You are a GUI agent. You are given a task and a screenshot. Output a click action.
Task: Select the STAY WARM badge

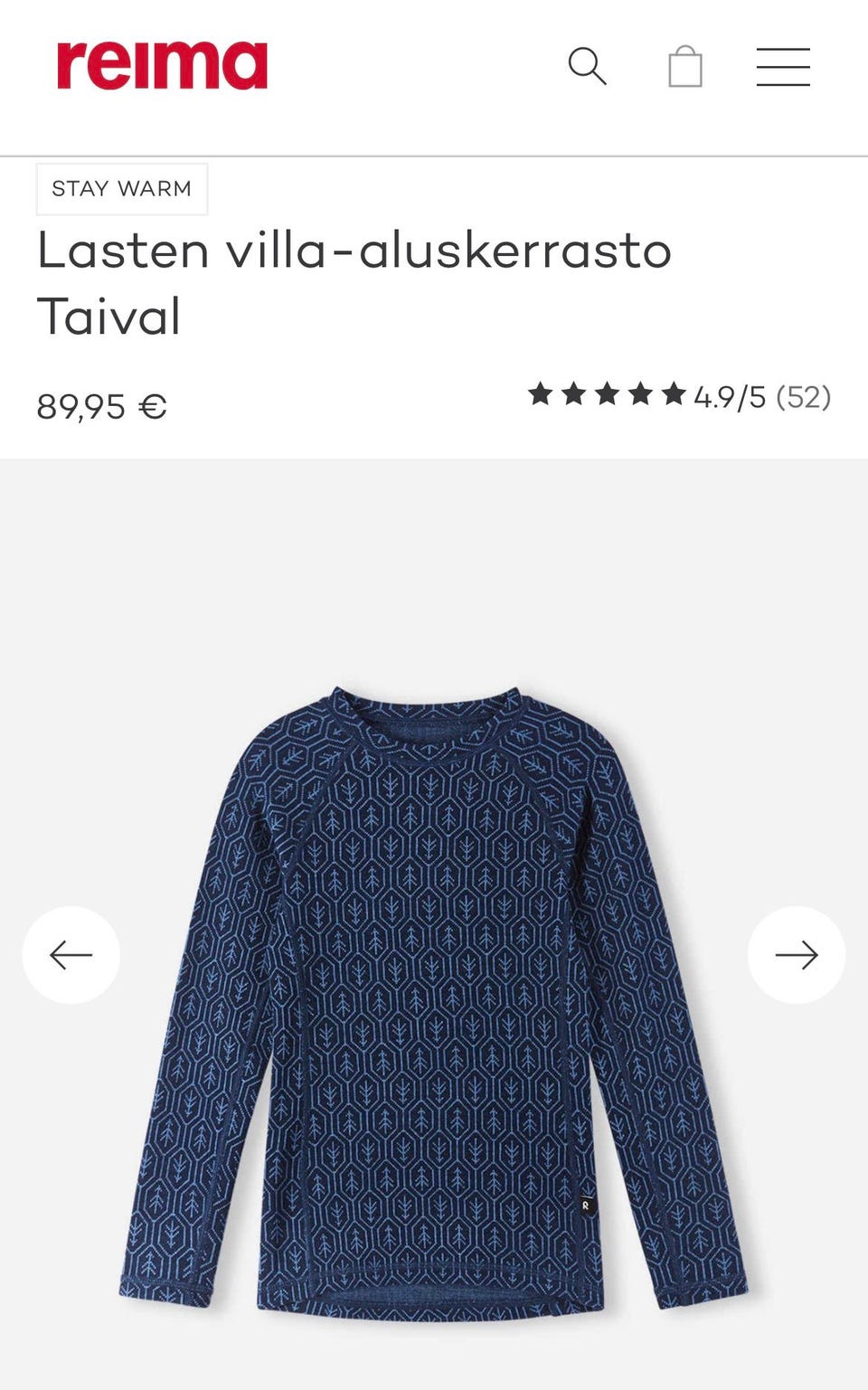click(x=122, y=188)
